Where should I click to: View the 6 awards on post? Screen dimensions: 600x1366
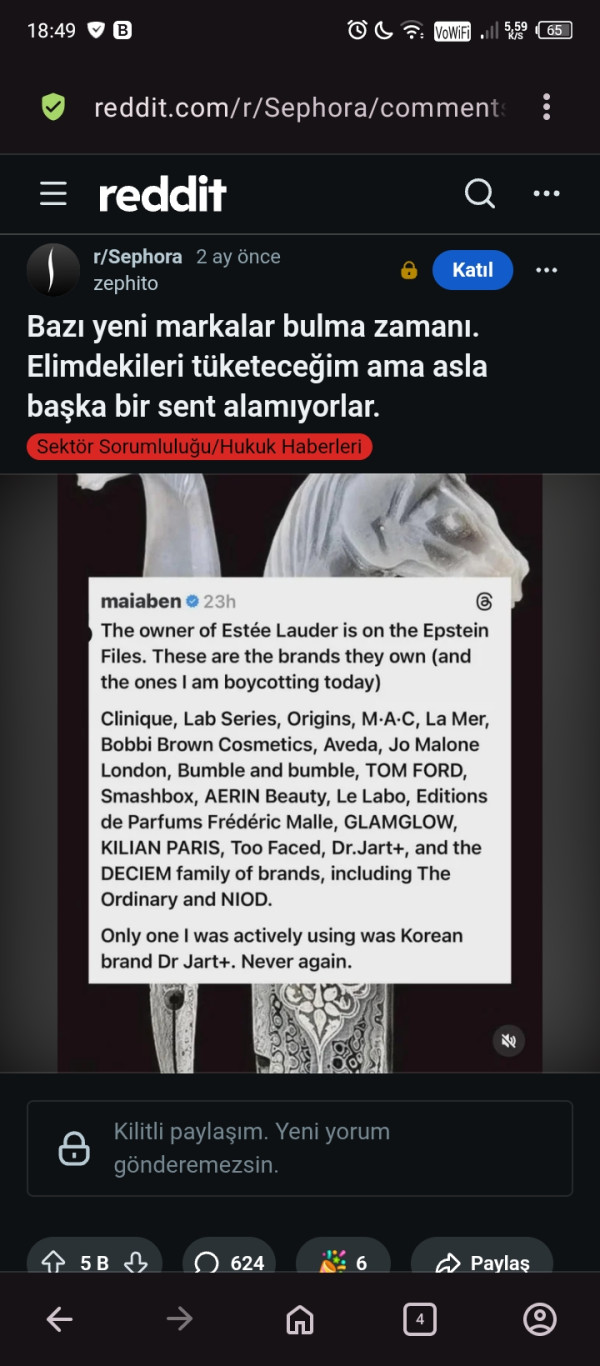[343, 1263]
